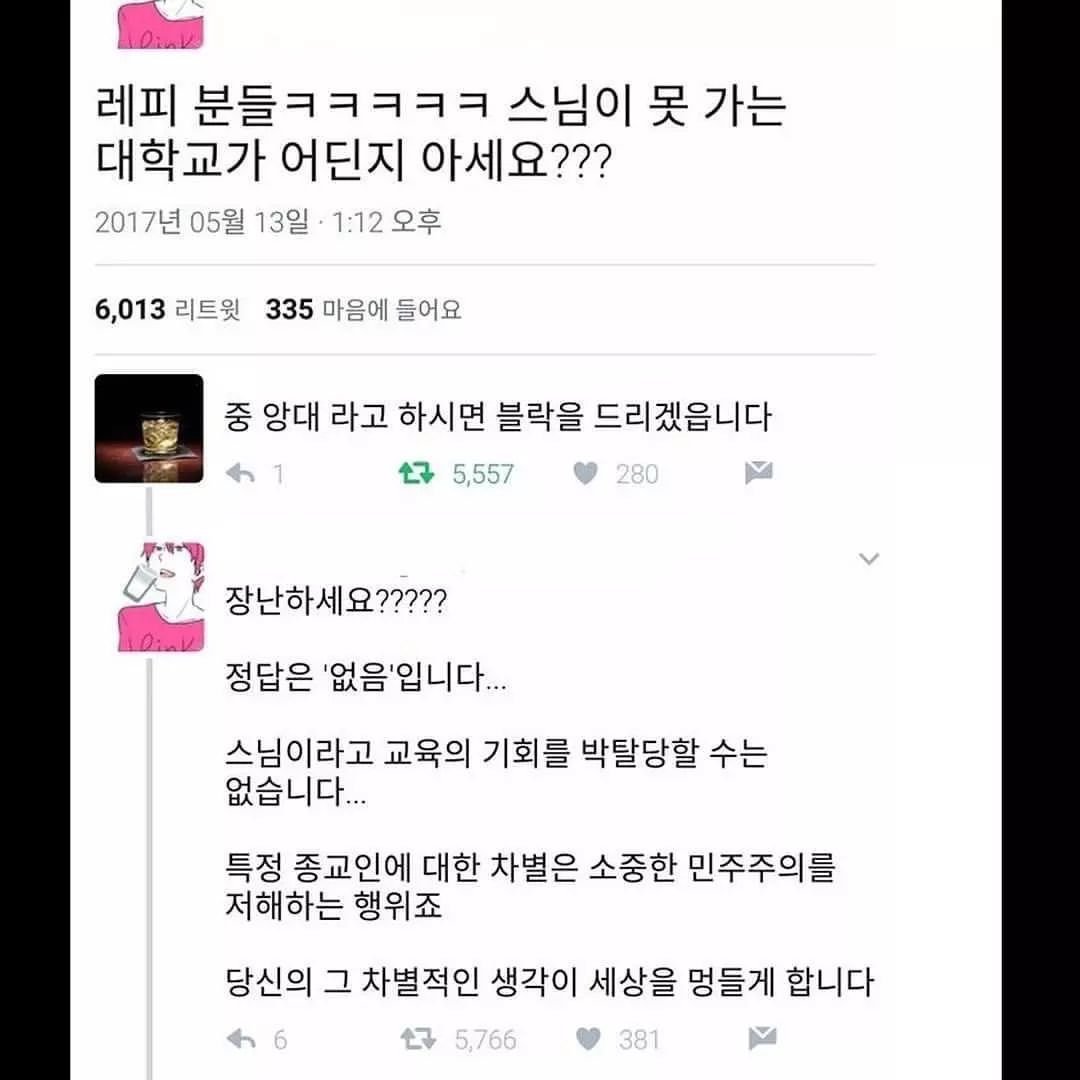View the 335 마음에 들어요 list
Screen dimensions: 1080x1080
pyautogui.click(x=363, y=310)
